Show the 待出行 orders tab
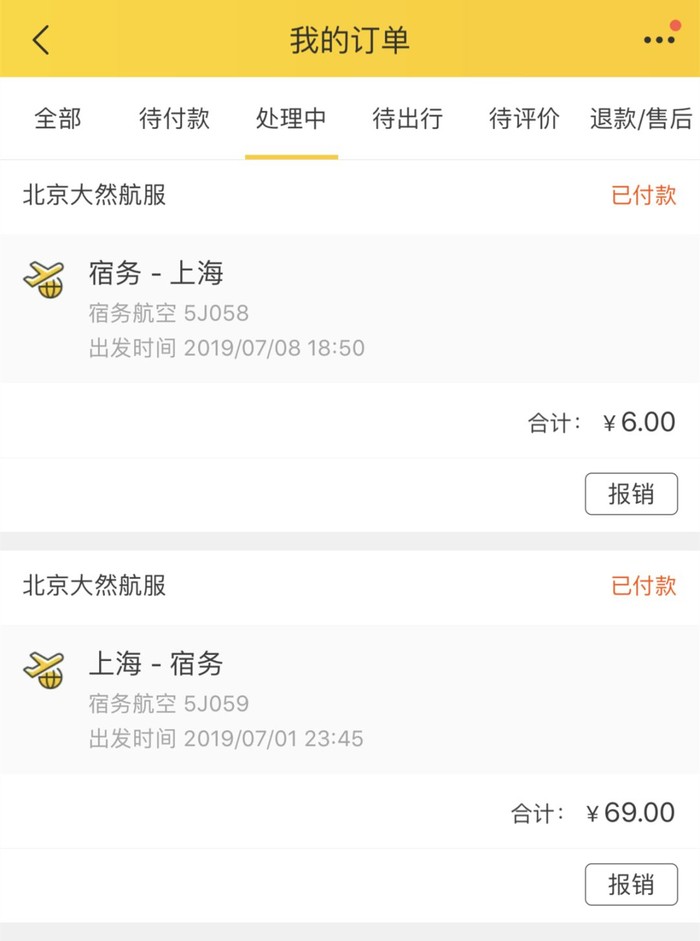The width and height of the screenshot is (700, 941). (408, 119)
